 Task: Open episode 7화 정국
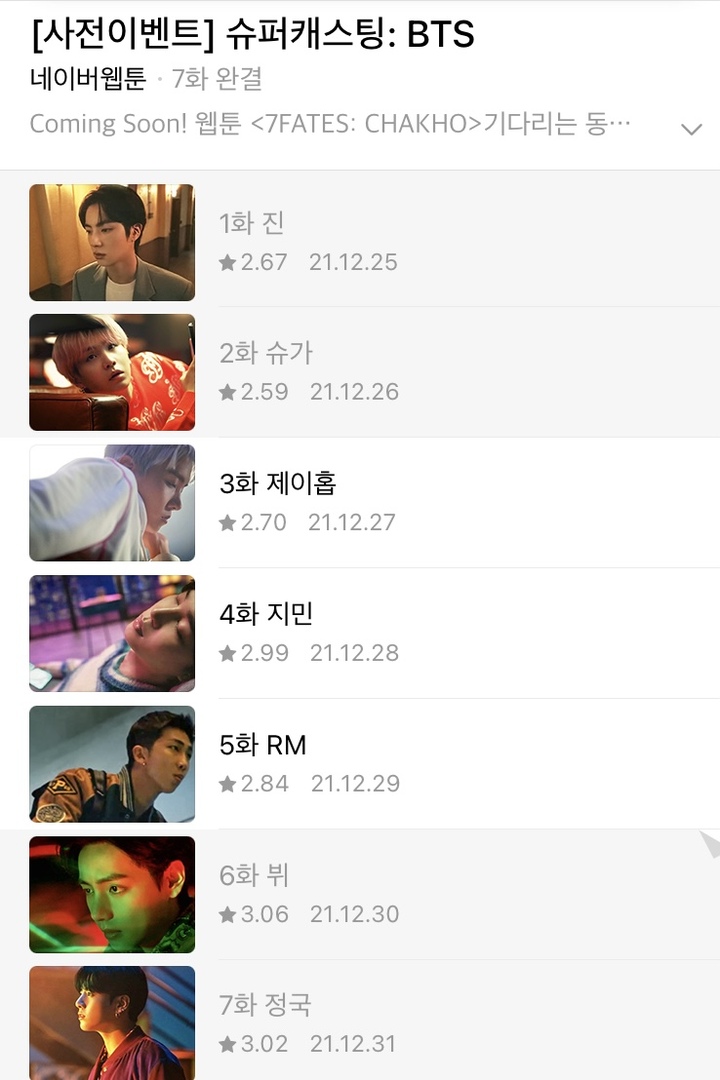point(360,1022)
